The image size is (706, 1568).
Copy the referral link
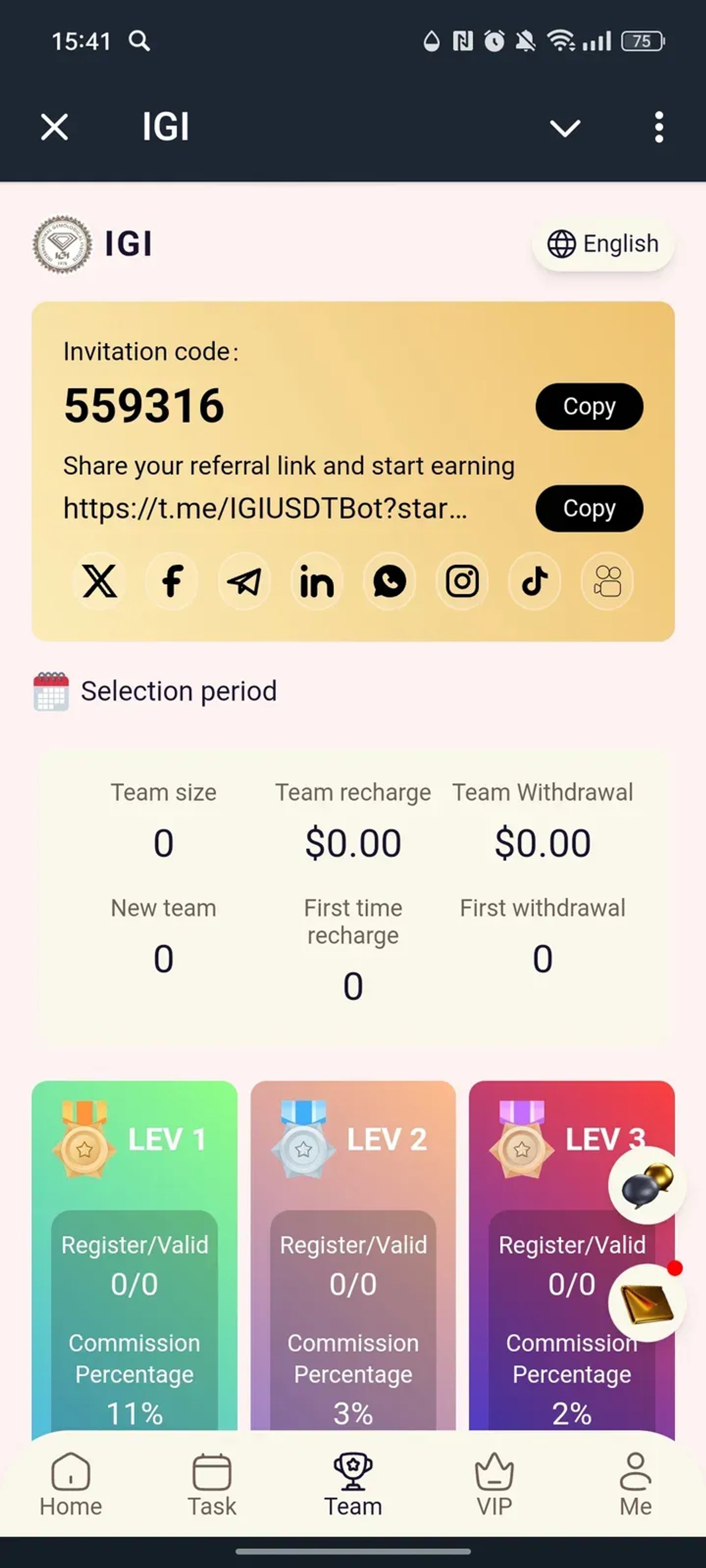[589, 508]
